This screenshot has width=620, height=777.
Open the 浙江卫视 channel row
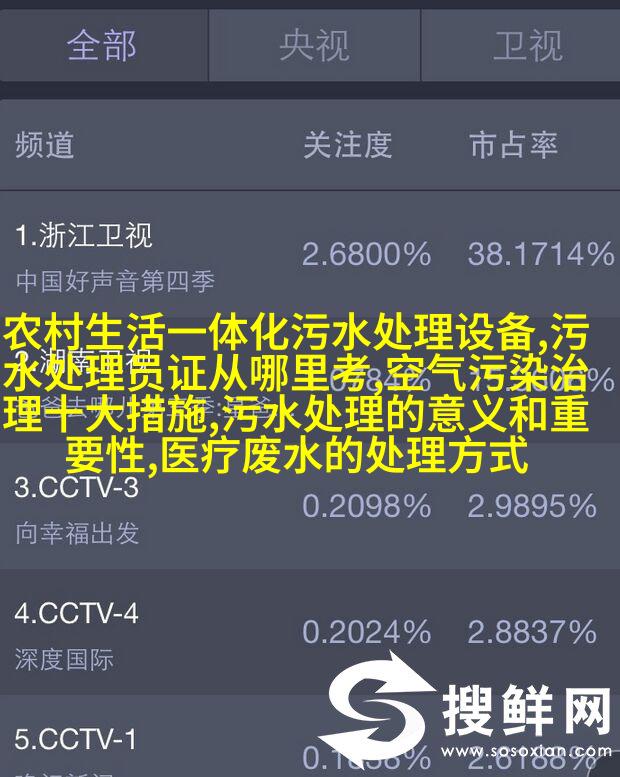[x=310, y=255]
